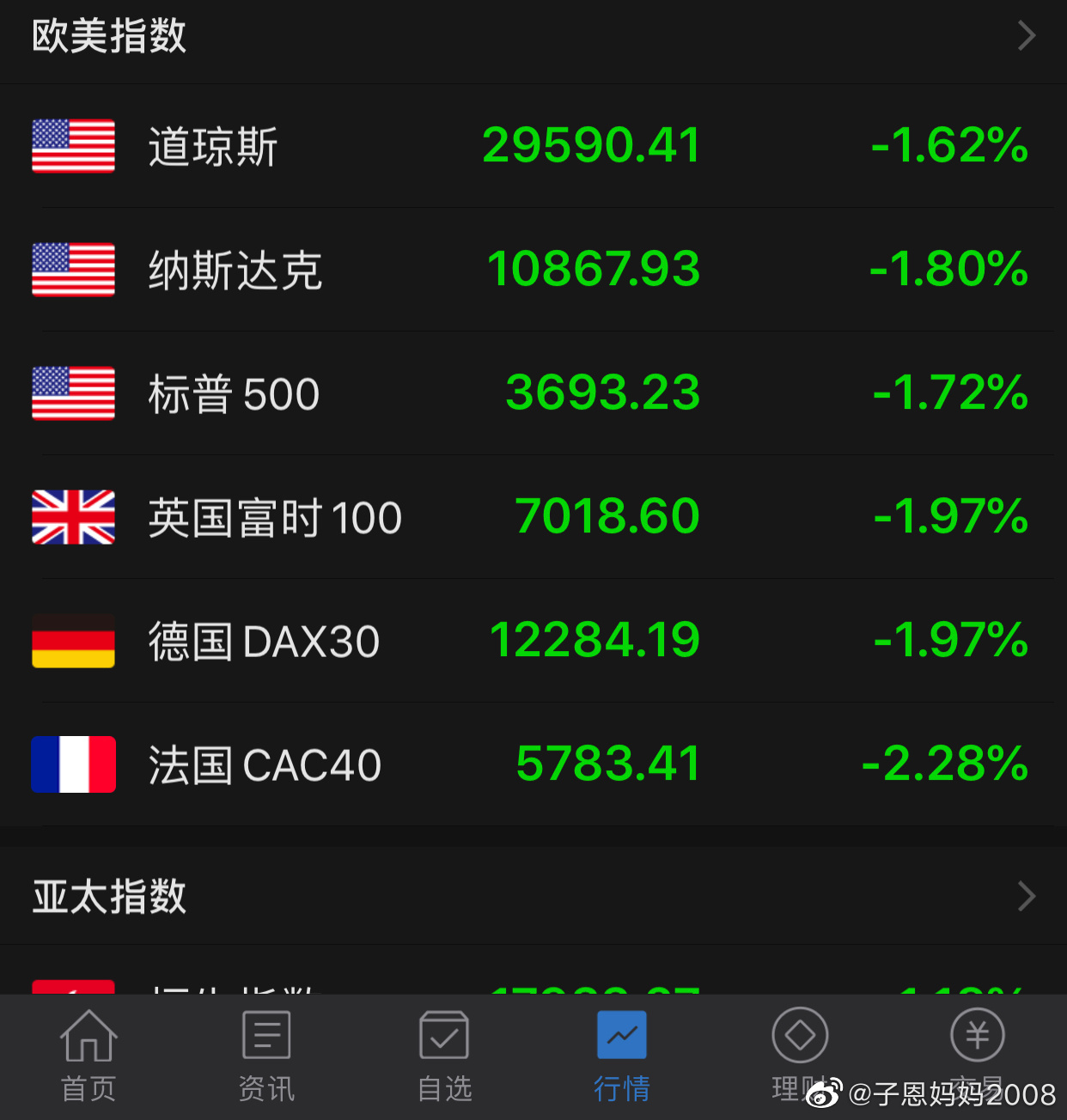Open the 纳斯达克 index row

(533, 270)
